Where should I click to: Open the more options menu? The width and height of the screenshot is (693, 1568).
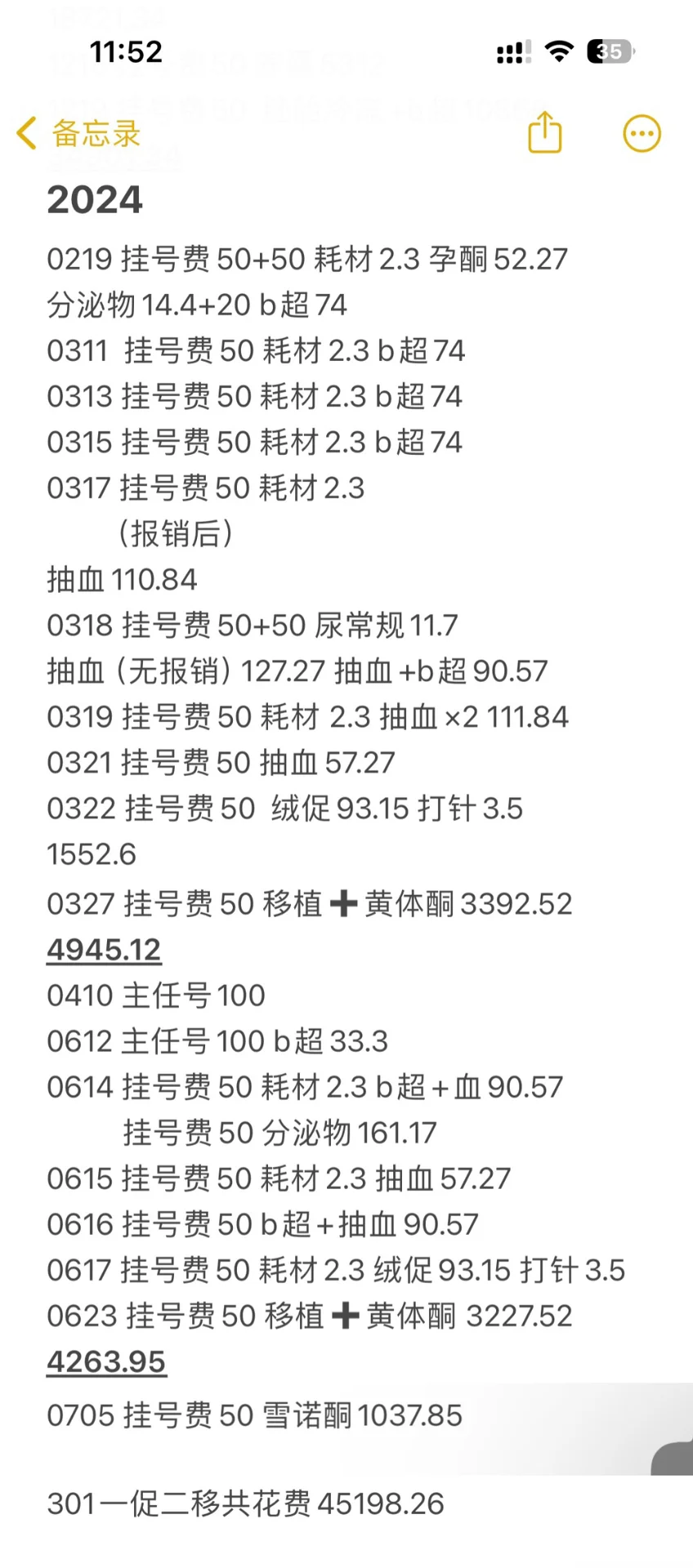coord(642,134)
